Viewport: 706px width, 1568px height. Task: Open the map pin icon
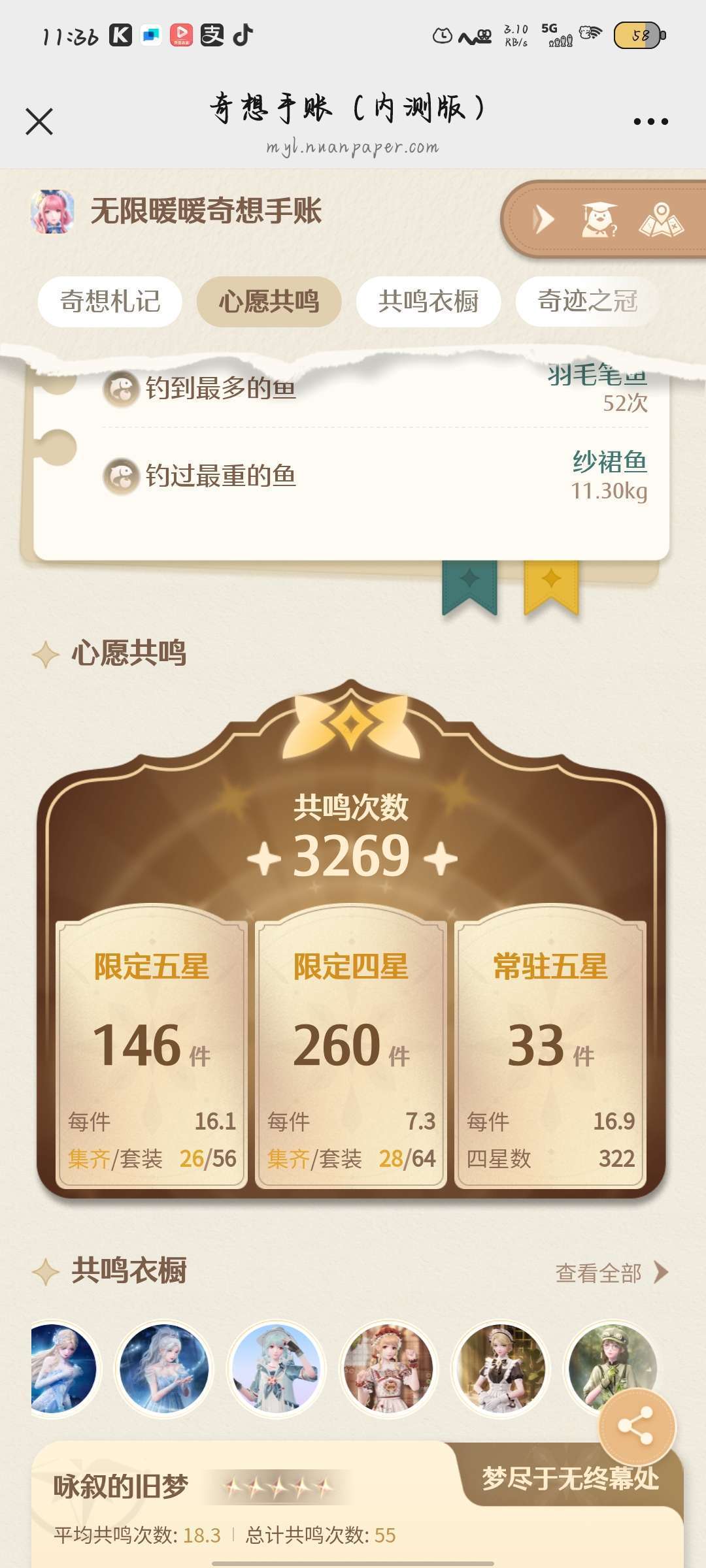(x=661, y=220)
